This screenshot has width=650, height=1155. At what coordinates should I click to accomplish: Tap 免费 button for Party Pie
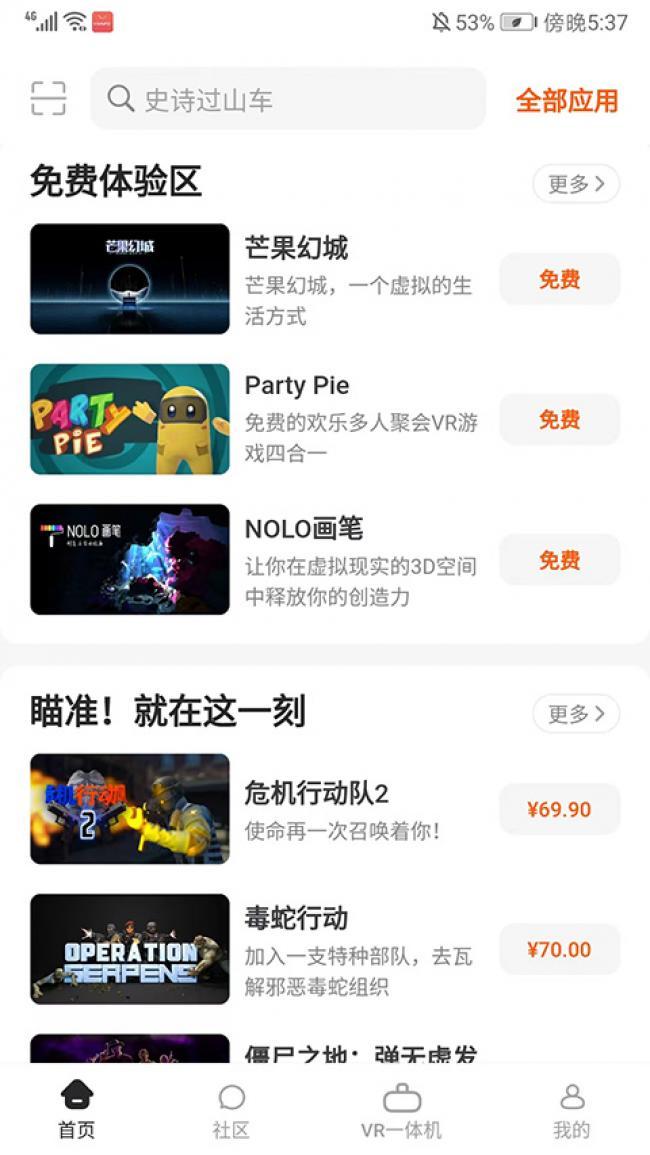[559, 419]
